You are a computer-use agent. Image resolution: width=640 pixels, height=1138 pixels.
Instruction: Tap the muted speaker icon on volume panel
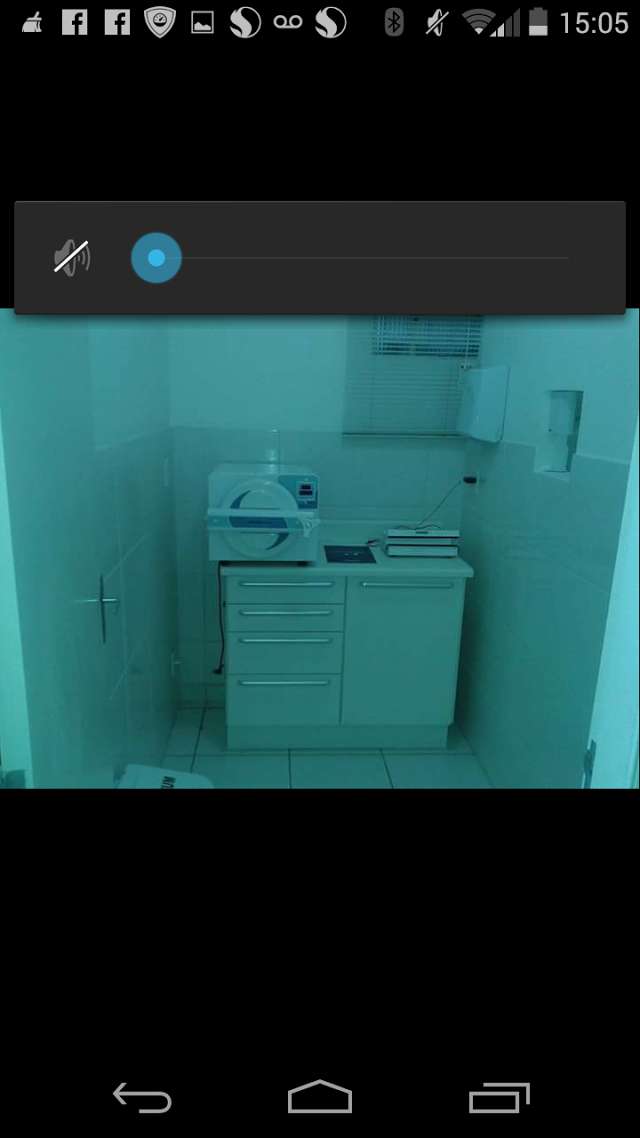pyautogui.click(x=71, y=258)
